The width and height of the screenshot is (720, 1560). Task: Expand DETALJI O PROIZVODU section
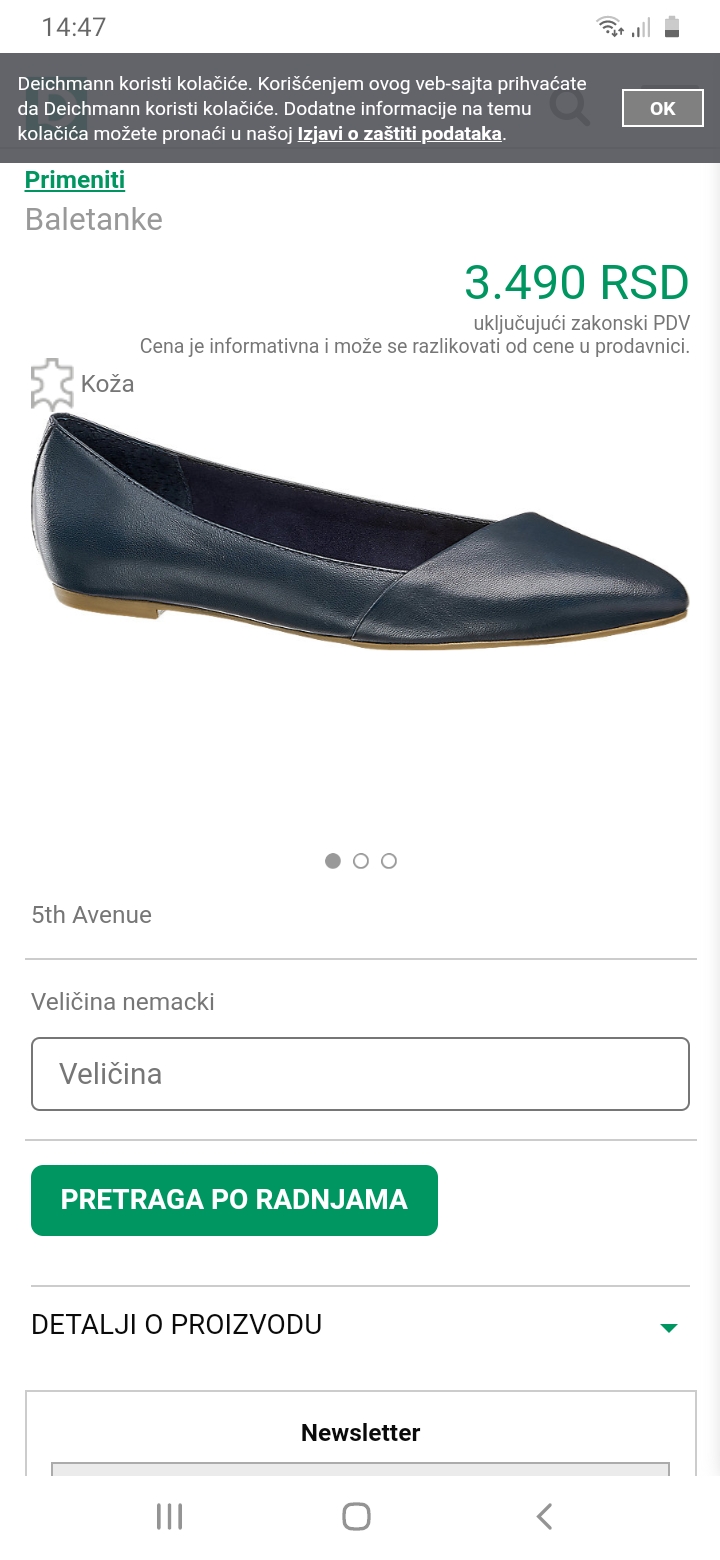[x=360, y=1325]
